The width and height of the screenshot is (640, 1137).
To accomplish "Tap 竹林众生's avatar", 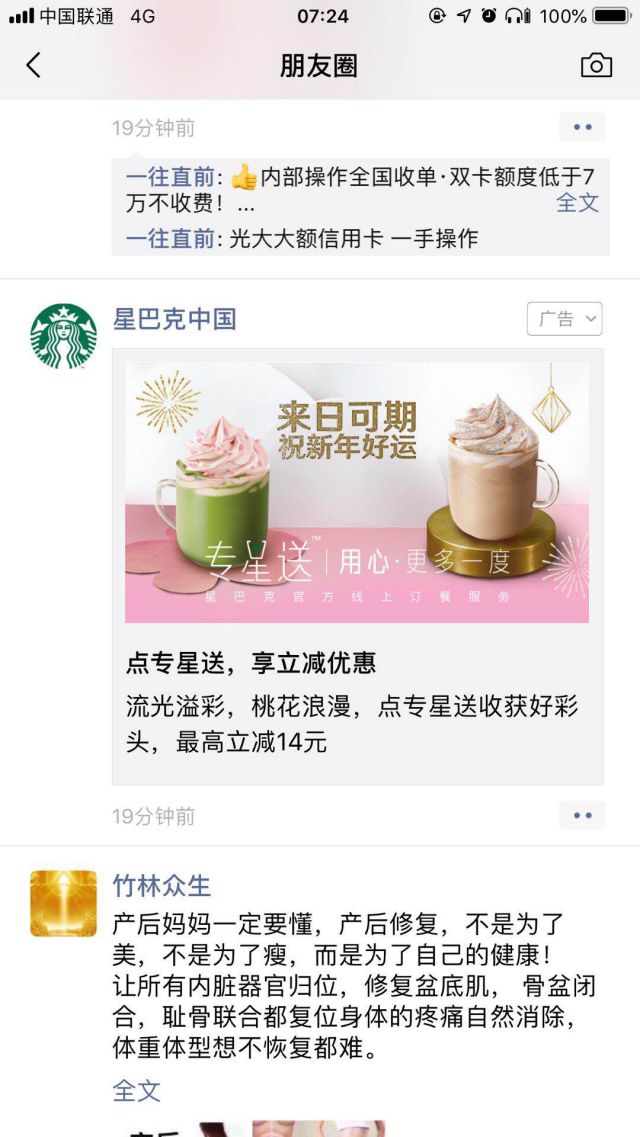I will coord(63,903).
